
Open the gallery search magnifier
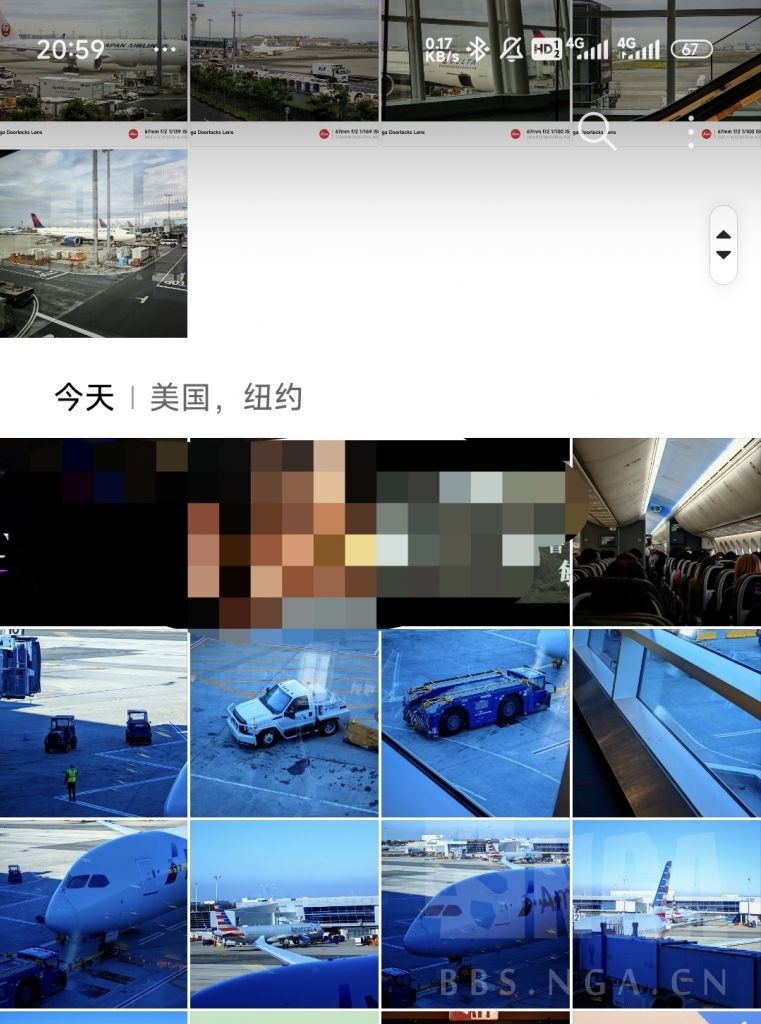click(x=597, y=130)
